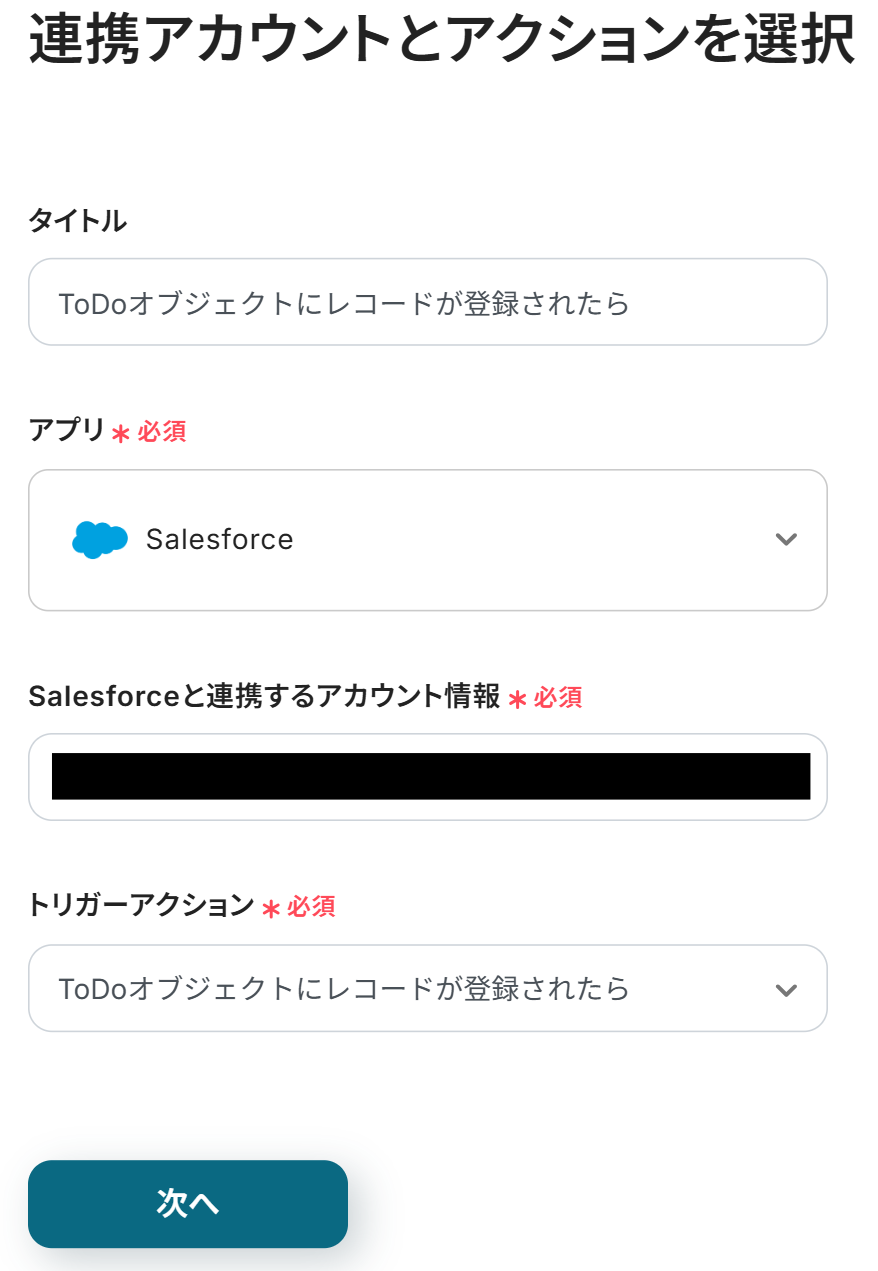Expand the トリガーアクション dropdown
The width and height of the screenshot is (878, 1271).
[x=427, y=988]
